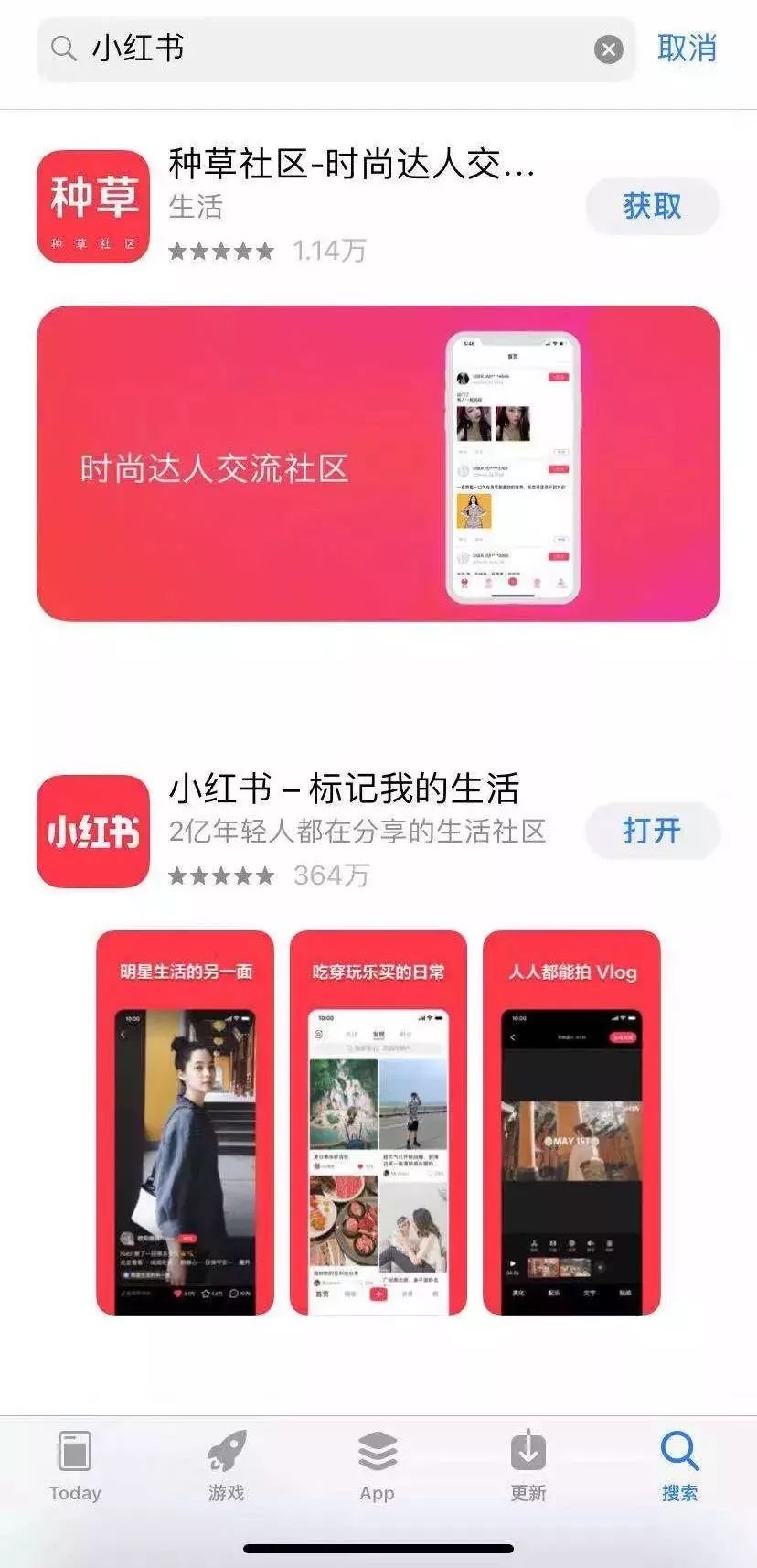Open 小红书 with the 打开 button
The height and width of the screenshot is (1568, 757).
point(652,832)
